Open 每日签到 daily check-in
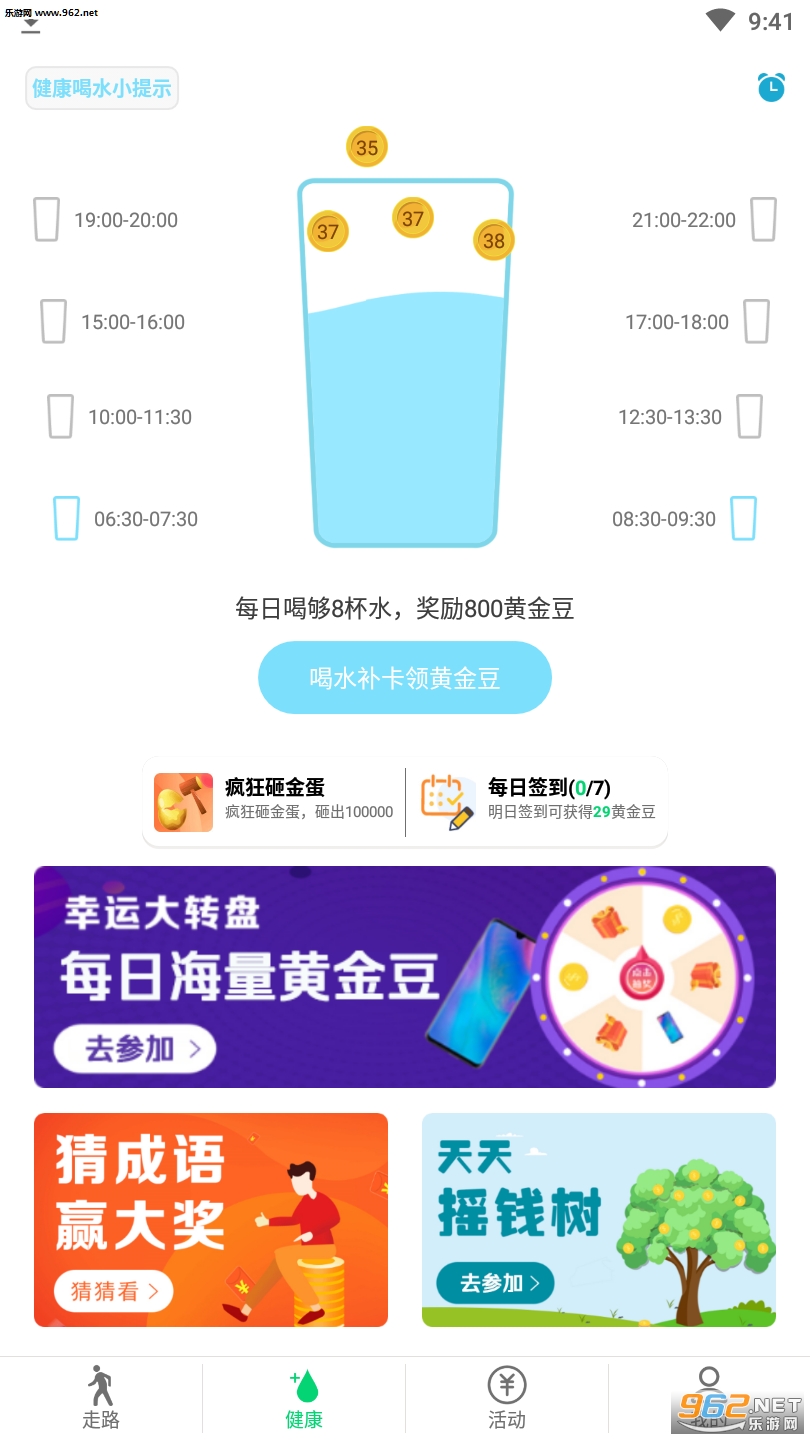Screen dimensions: 810x1440 point(538,801)
